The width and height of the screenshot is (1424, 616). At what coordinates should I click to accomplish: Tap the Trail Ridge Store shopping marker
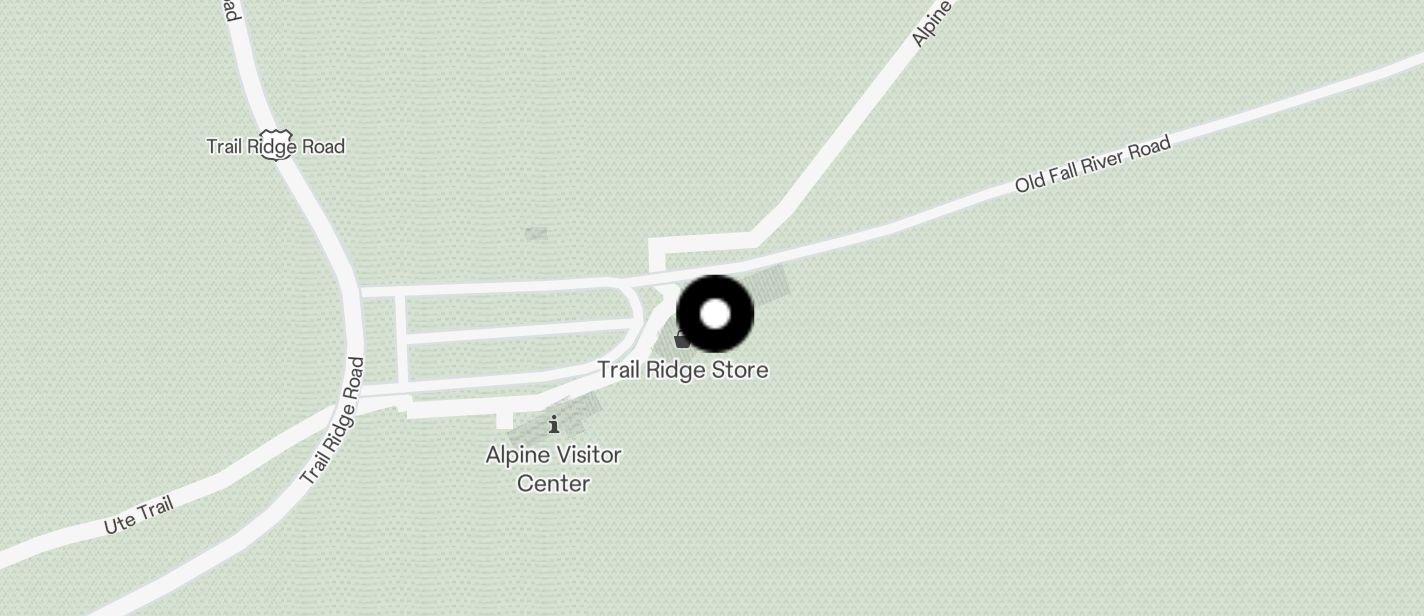pos(683,341)
